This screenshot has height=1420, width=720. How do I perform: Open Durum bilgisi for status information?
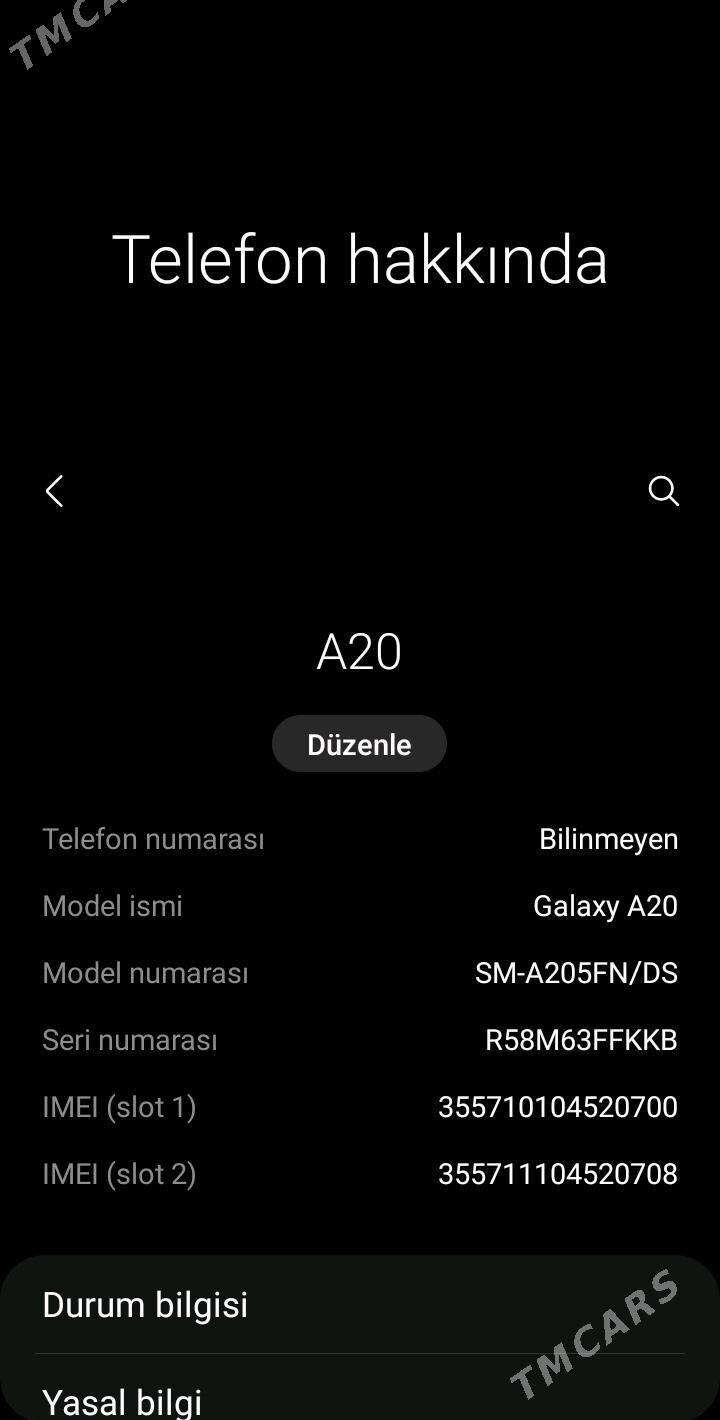coord(145,1305)
